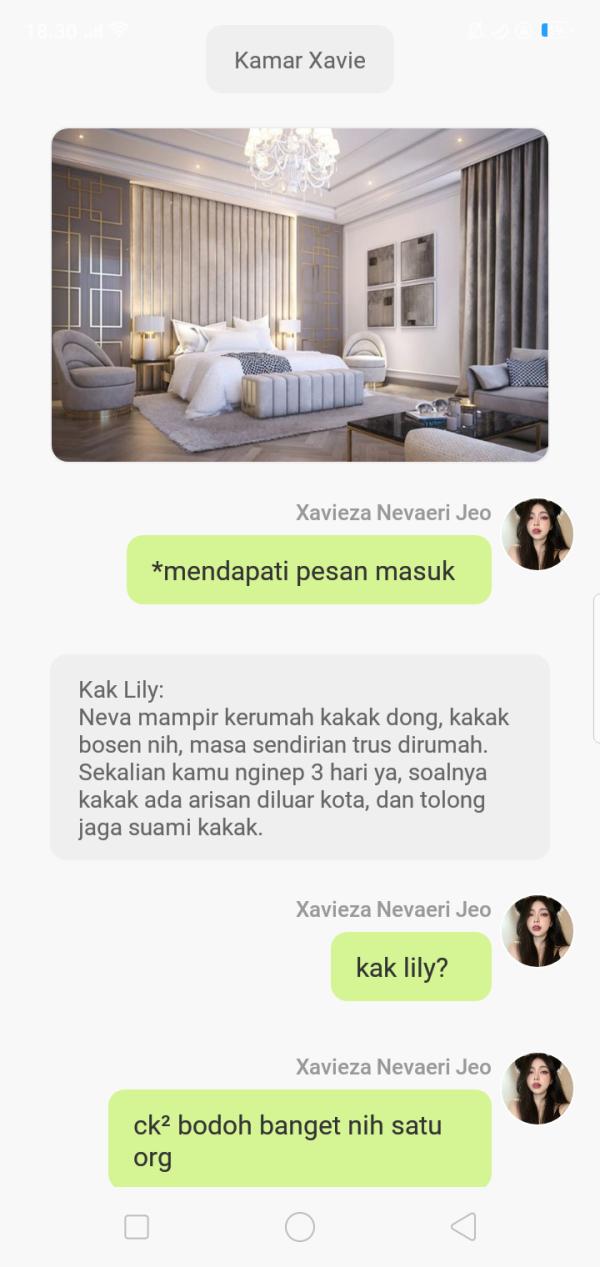The image size is (600, 1267).
Task: Open the recent apps overview
Action: (137, 1226)
